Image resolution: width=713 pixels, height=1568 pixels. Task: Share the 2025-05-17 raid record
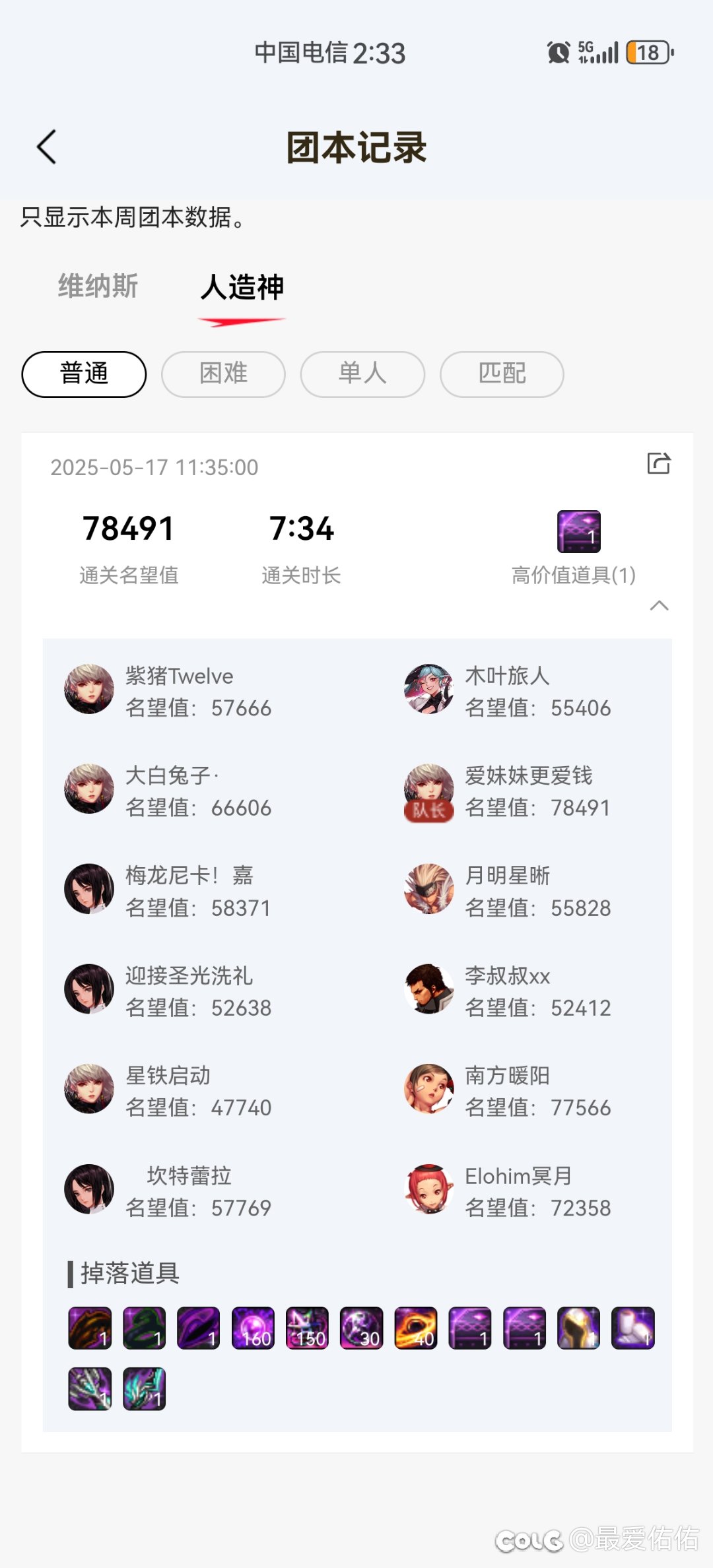point(659,464)
